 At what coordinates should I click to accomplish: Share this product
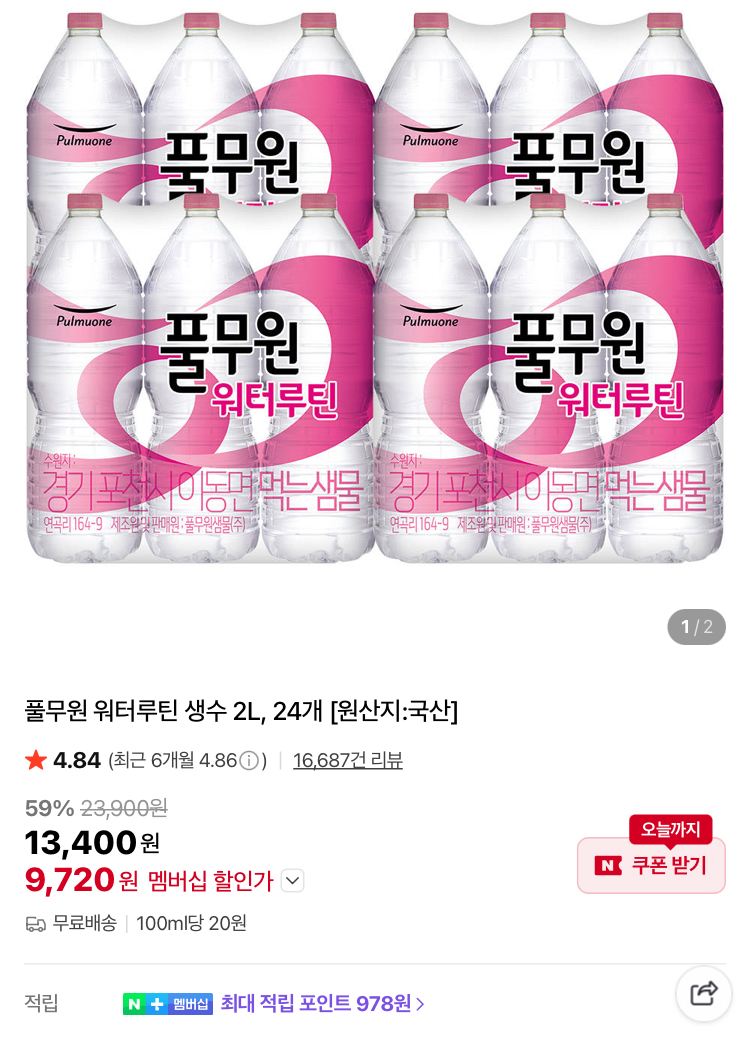pos(704,993)
